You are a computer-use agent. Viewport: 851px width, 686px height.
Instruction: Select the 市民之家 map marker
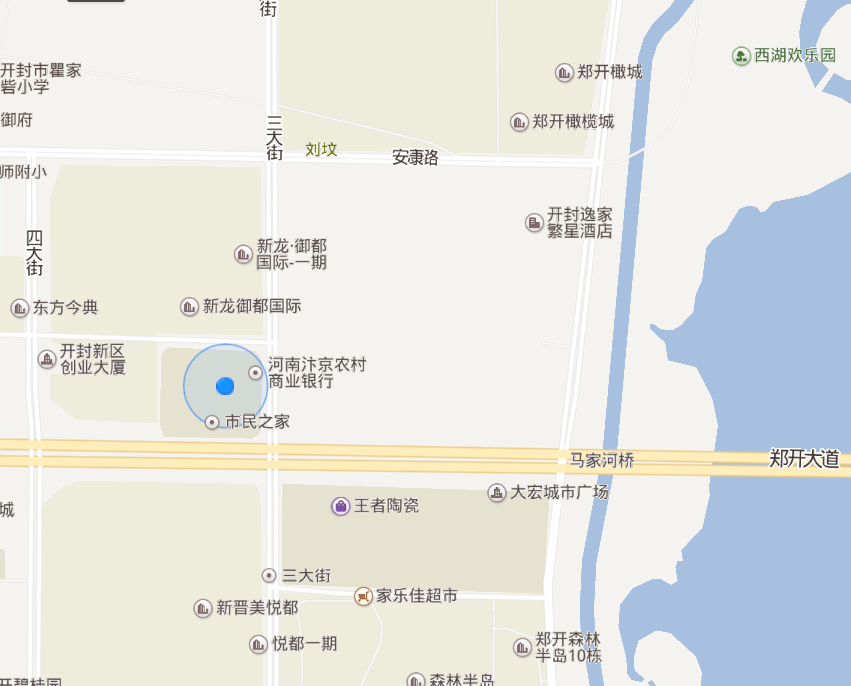pos(212,422)
